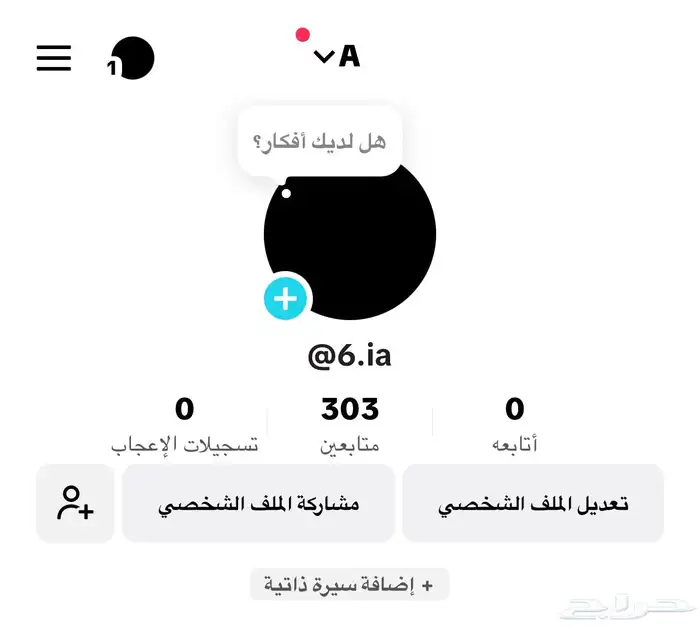Open the hamburger menu

[x=54, y=58]
